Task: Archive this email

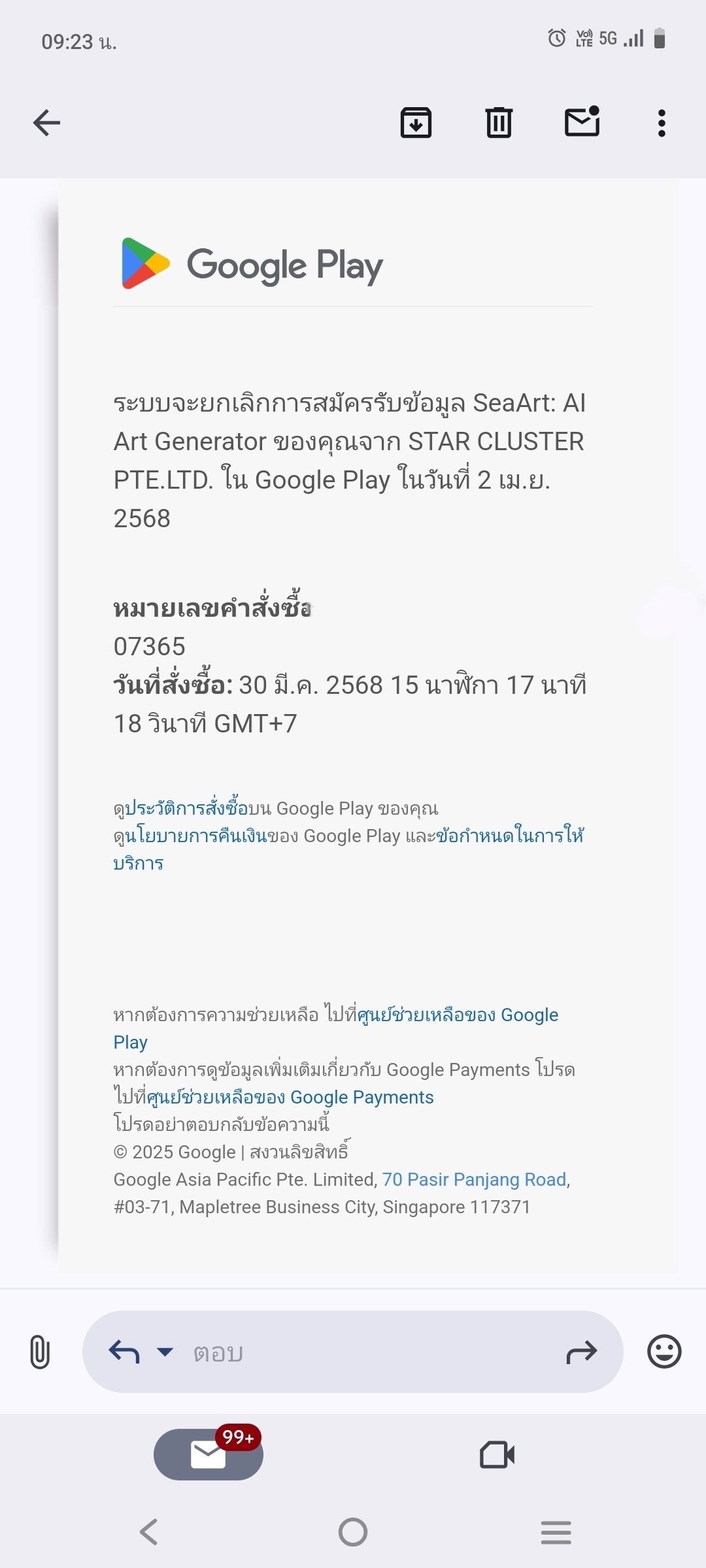Action: [x=416, y=123]
